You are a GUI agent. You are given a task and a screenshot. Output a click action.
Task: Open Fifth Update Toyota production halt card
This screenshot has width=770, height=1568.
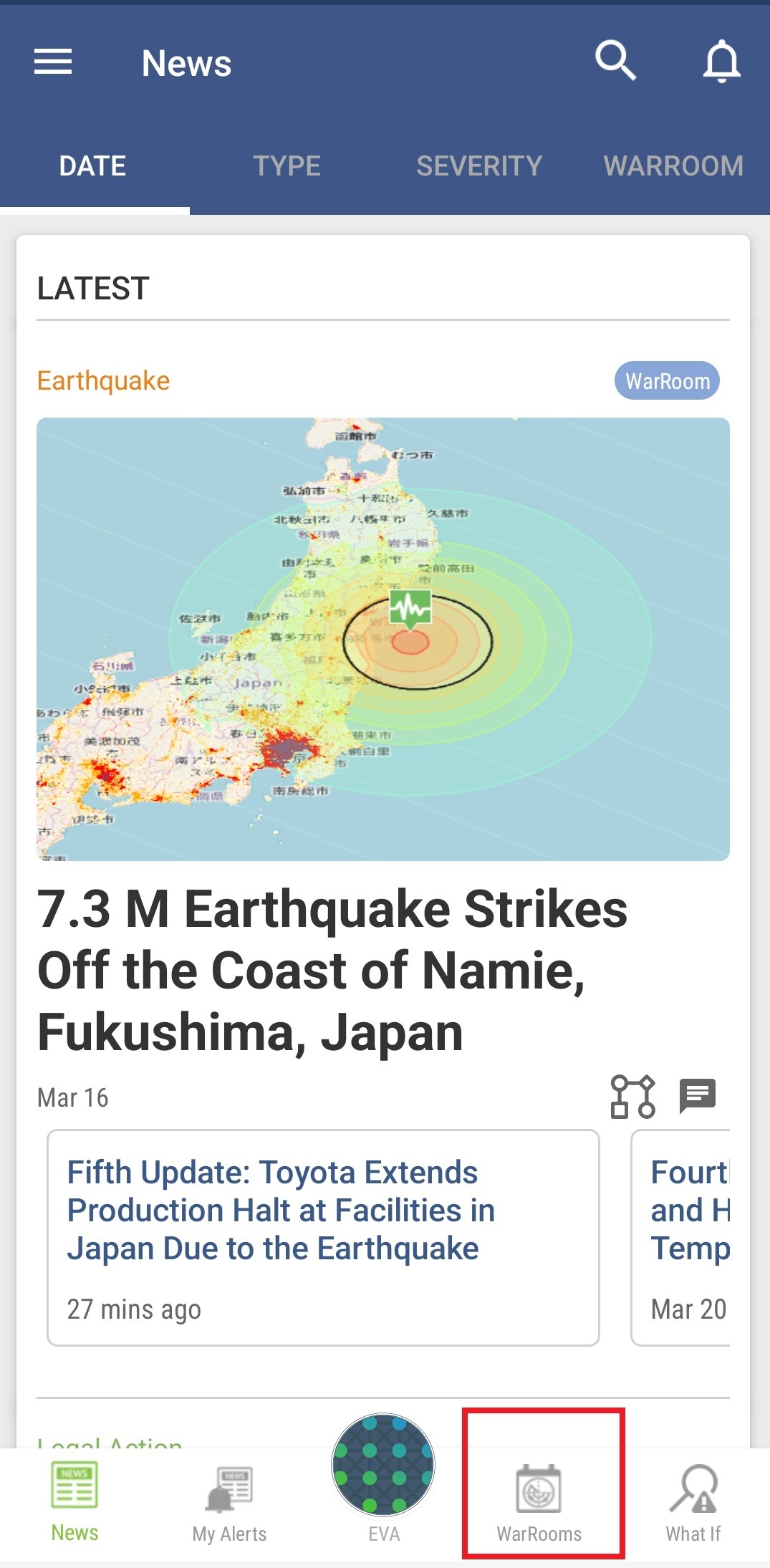pos(323,1238)
